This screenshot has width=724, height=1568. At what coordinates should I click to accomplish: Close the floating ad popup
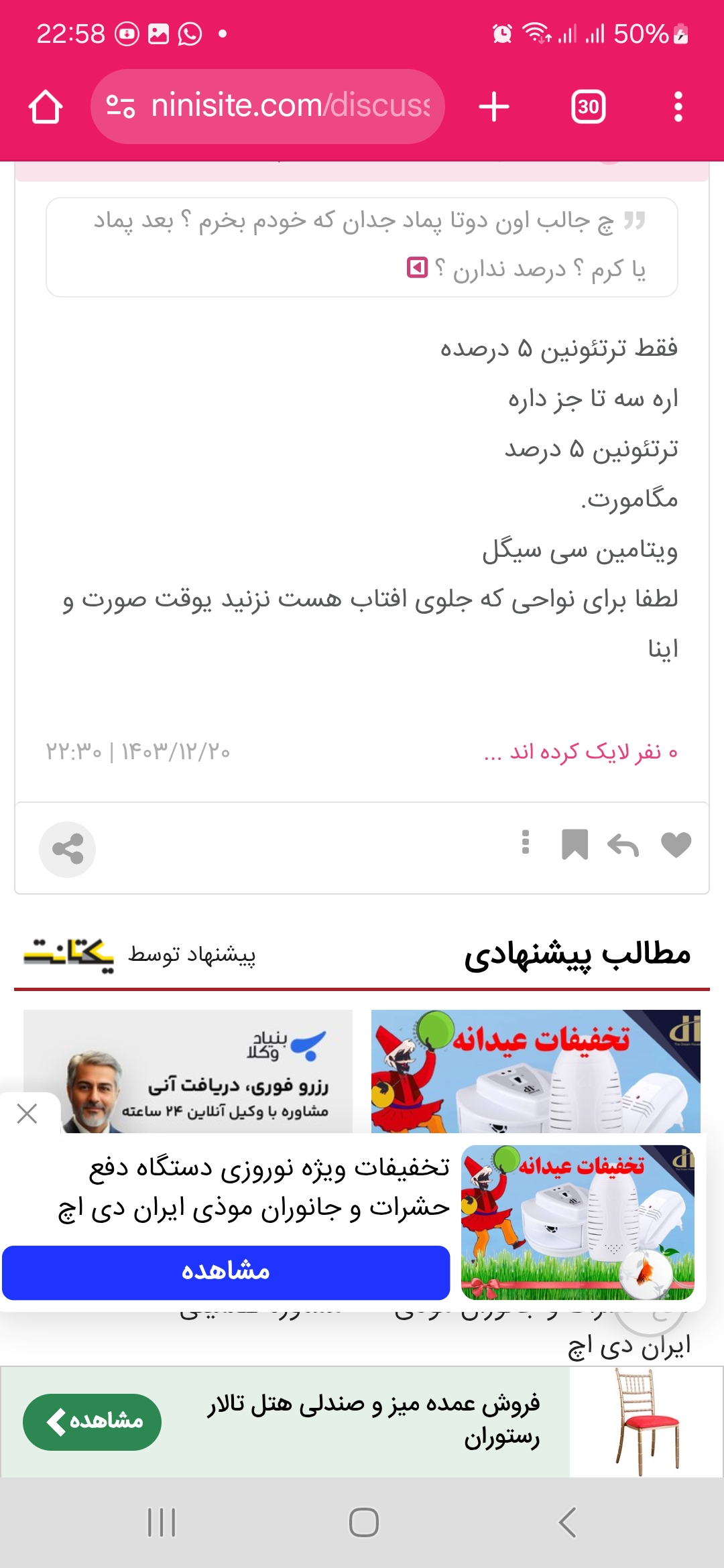[x=27, y=1114]
